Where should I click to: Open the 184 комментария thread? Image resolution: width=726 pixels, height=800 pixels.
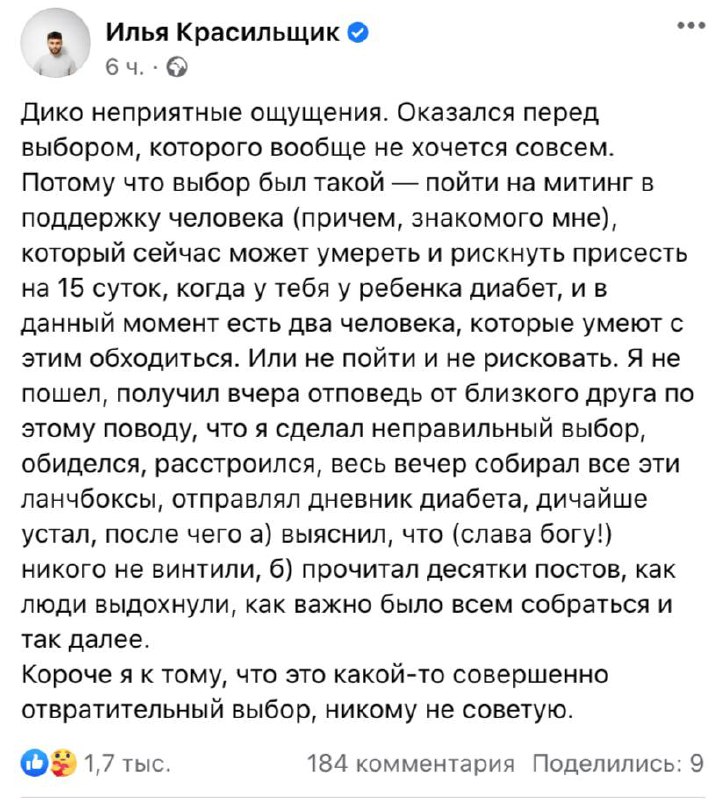411,764
